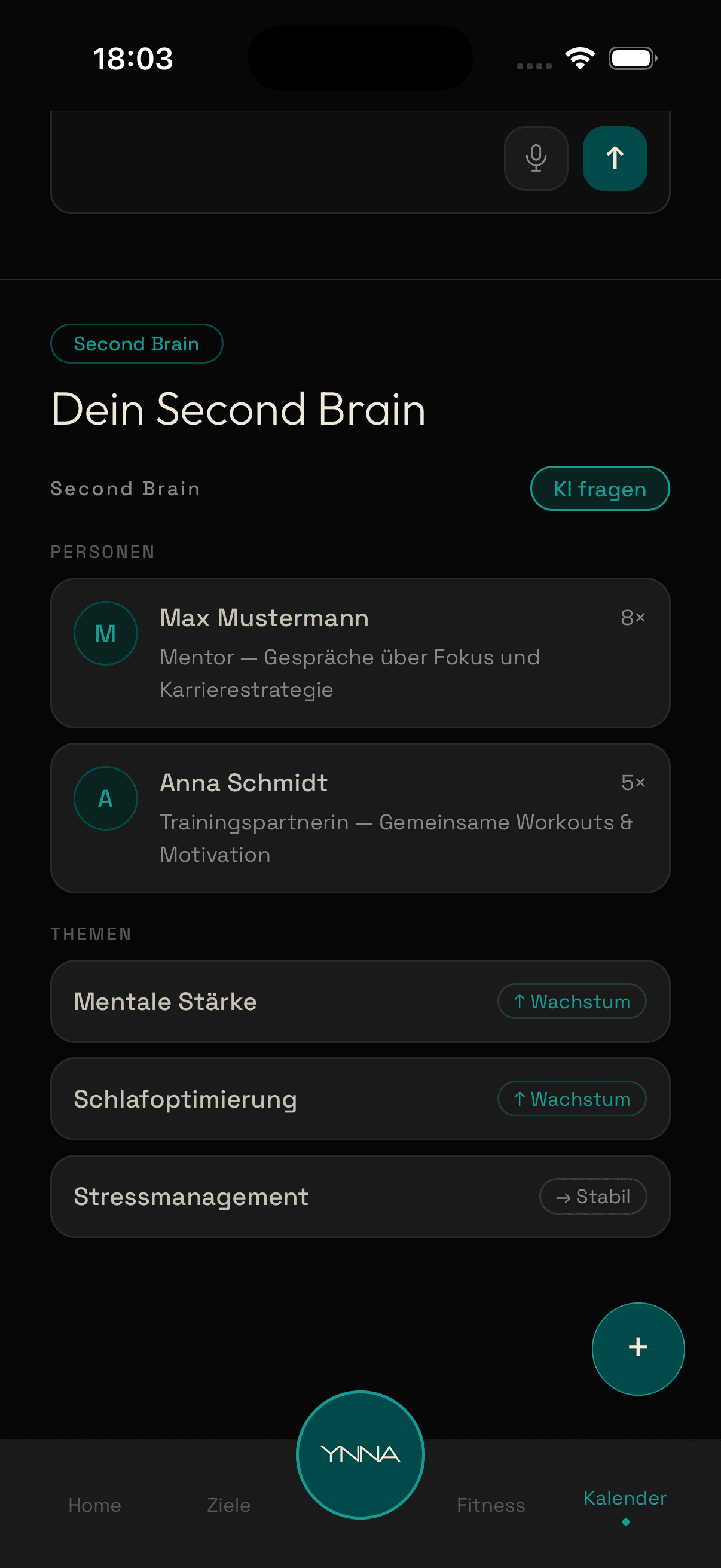
Task: Select the Second Brain pill label
Action: point(136,343)
